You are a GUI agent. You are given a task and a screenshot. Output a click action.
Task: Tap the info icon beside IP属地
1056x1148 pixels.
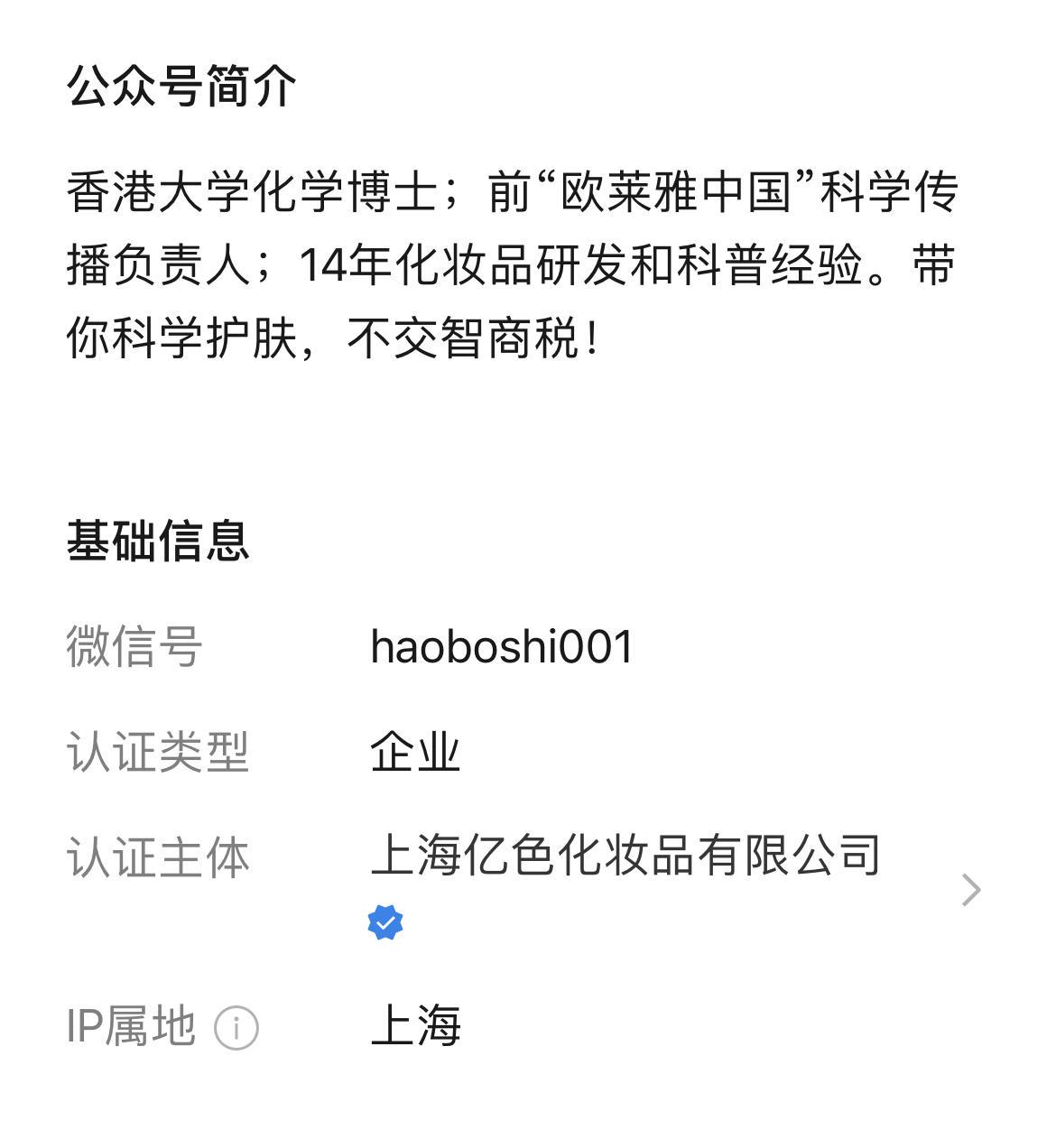(236, 1027)
